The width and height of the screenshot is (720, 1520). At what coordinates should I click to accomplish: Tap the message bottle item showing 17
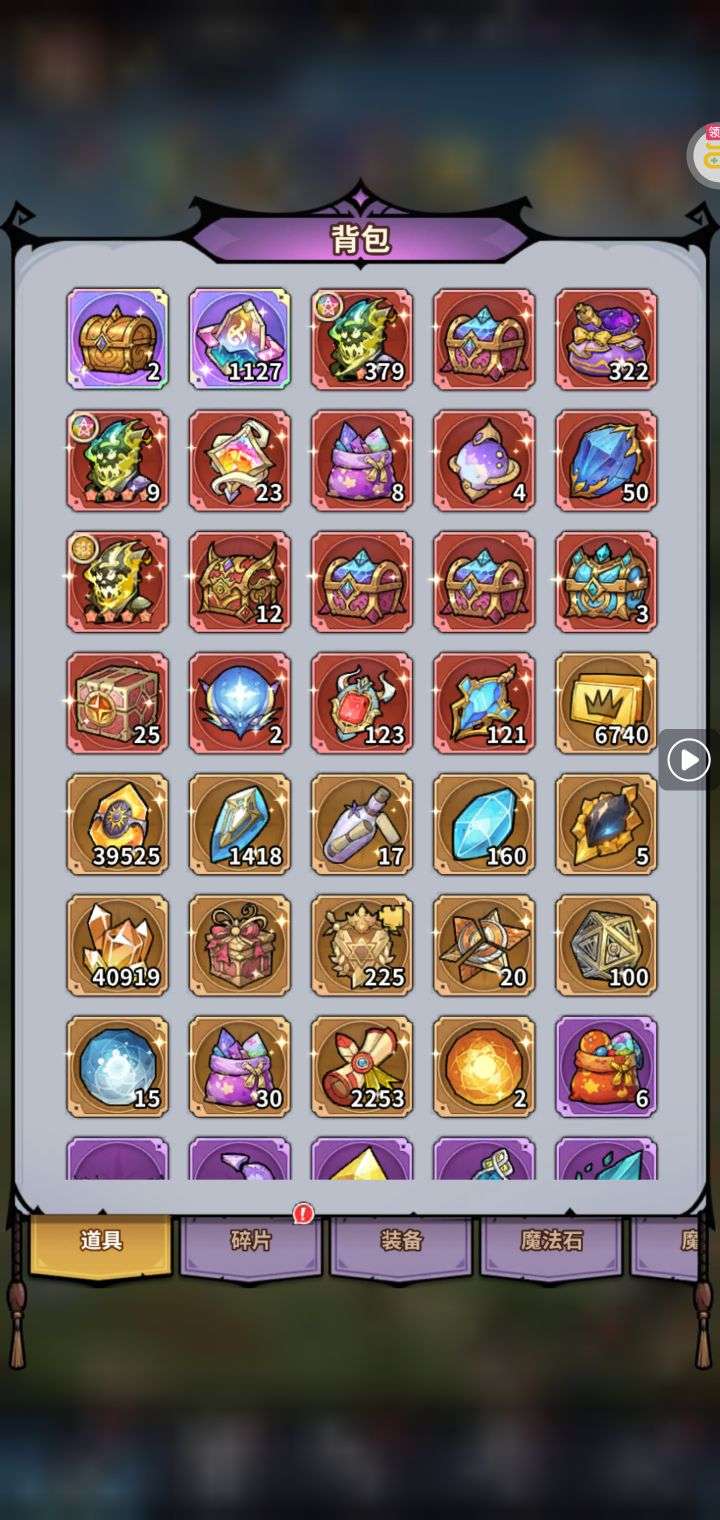[x=362, y=824]
